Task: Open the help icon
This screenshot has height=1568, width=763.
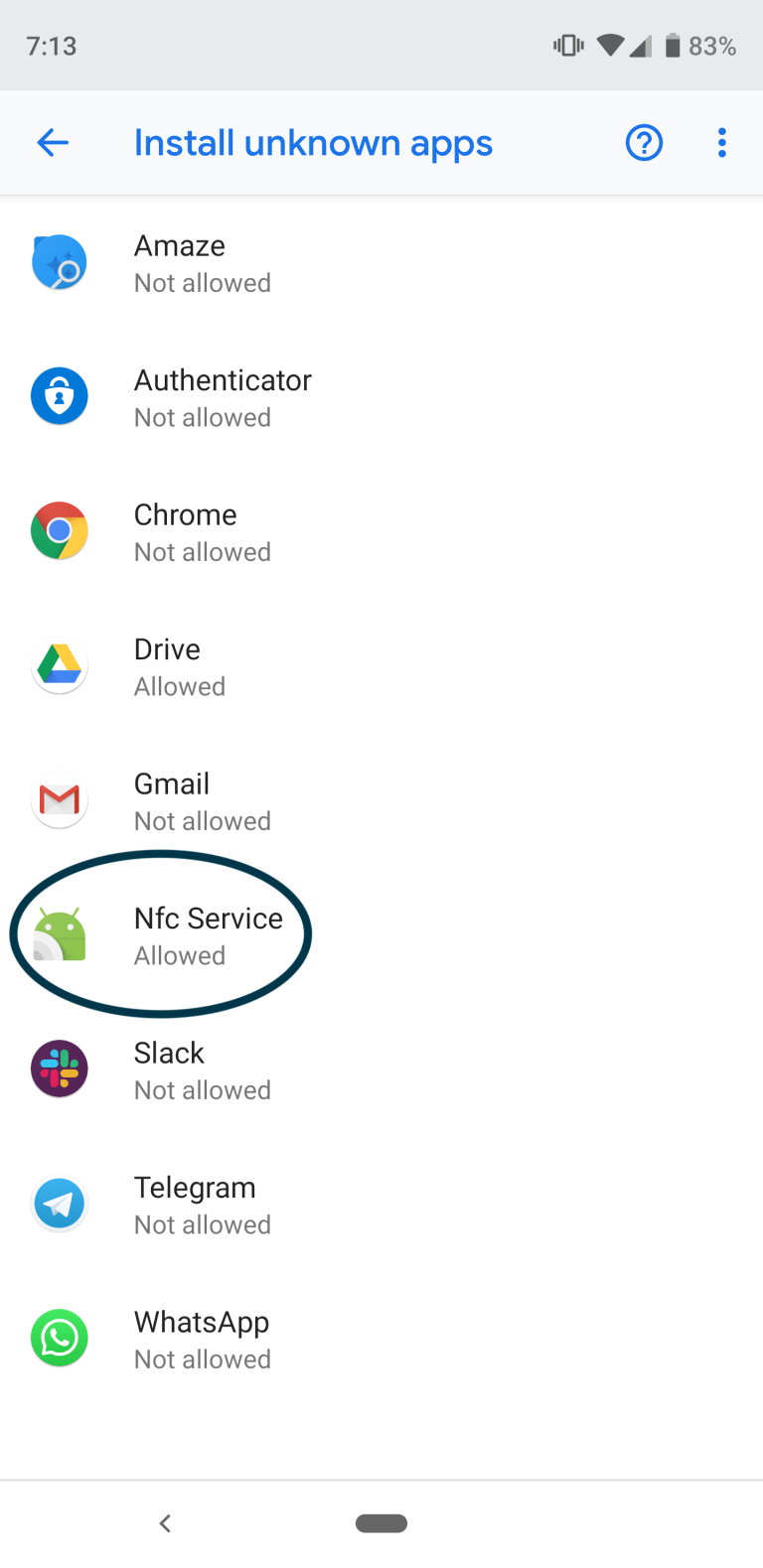Action: click(644, 143)
